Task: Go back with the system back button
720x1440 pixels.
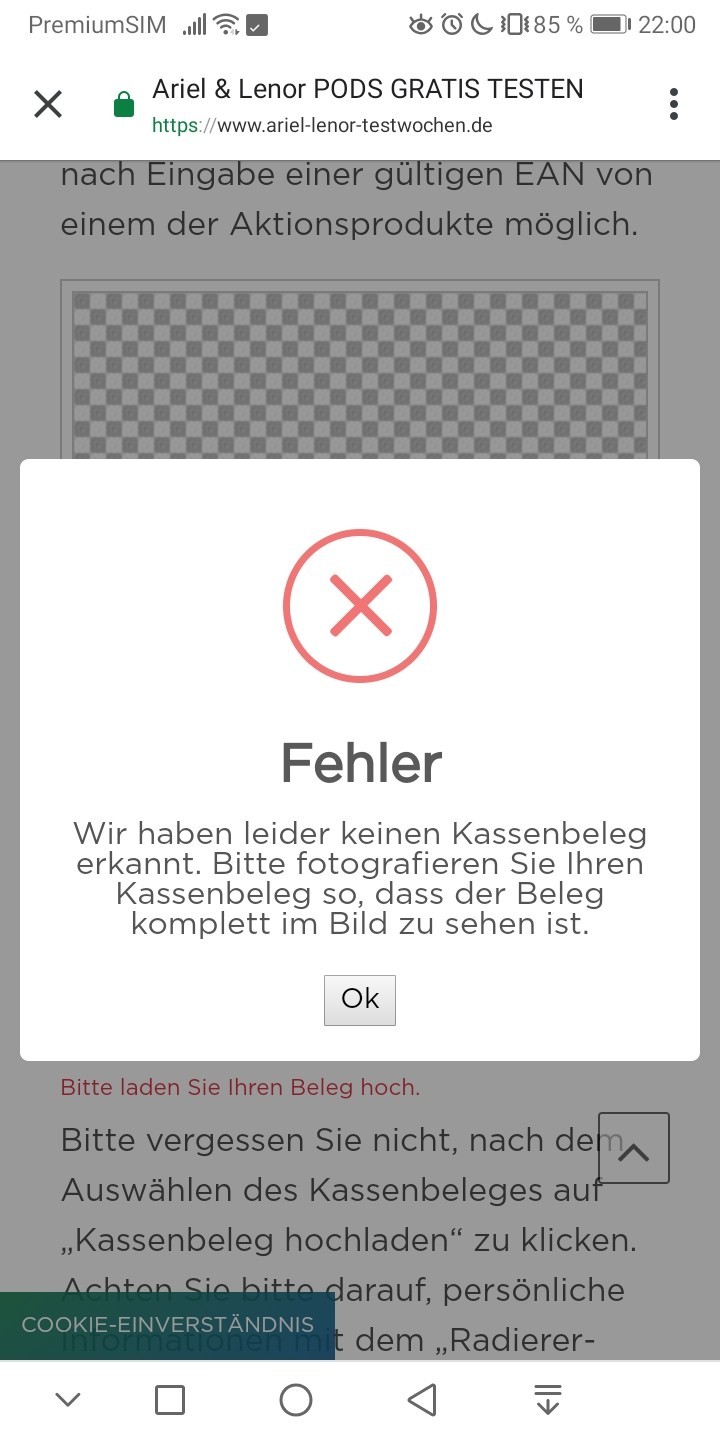Action: pos(422,1400)
